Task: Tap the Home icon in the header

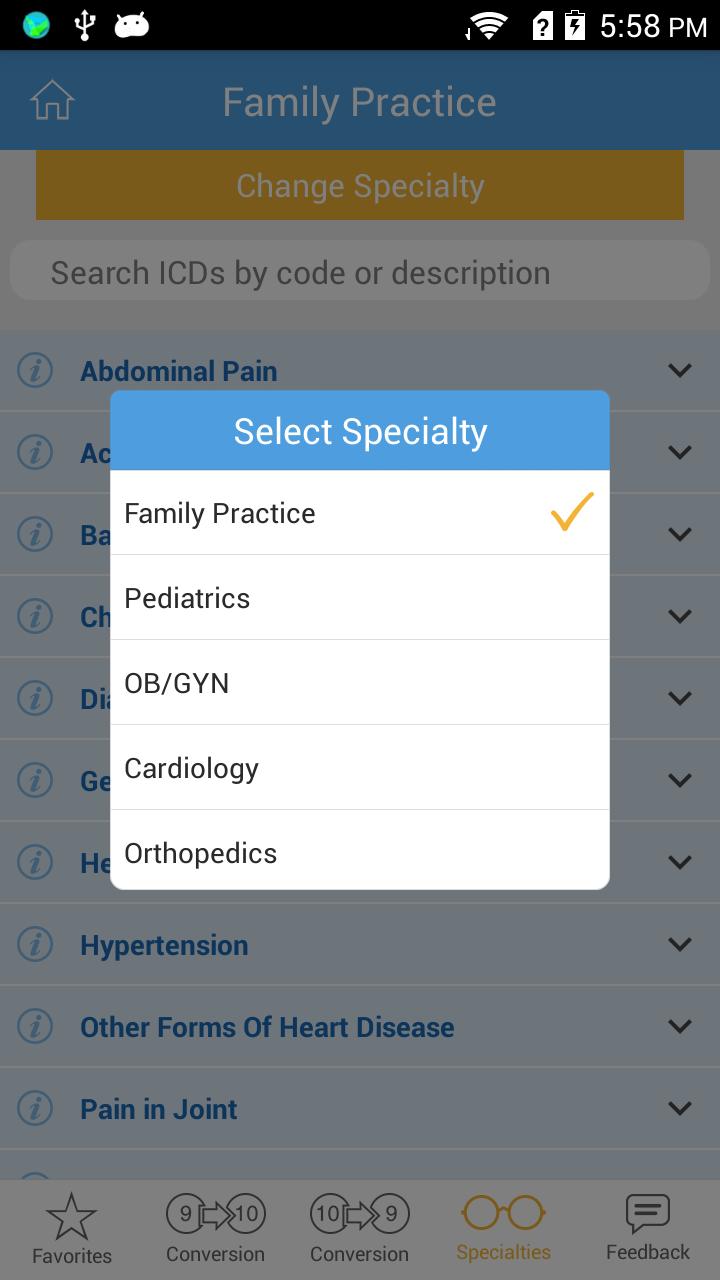Action: (51, 99)
